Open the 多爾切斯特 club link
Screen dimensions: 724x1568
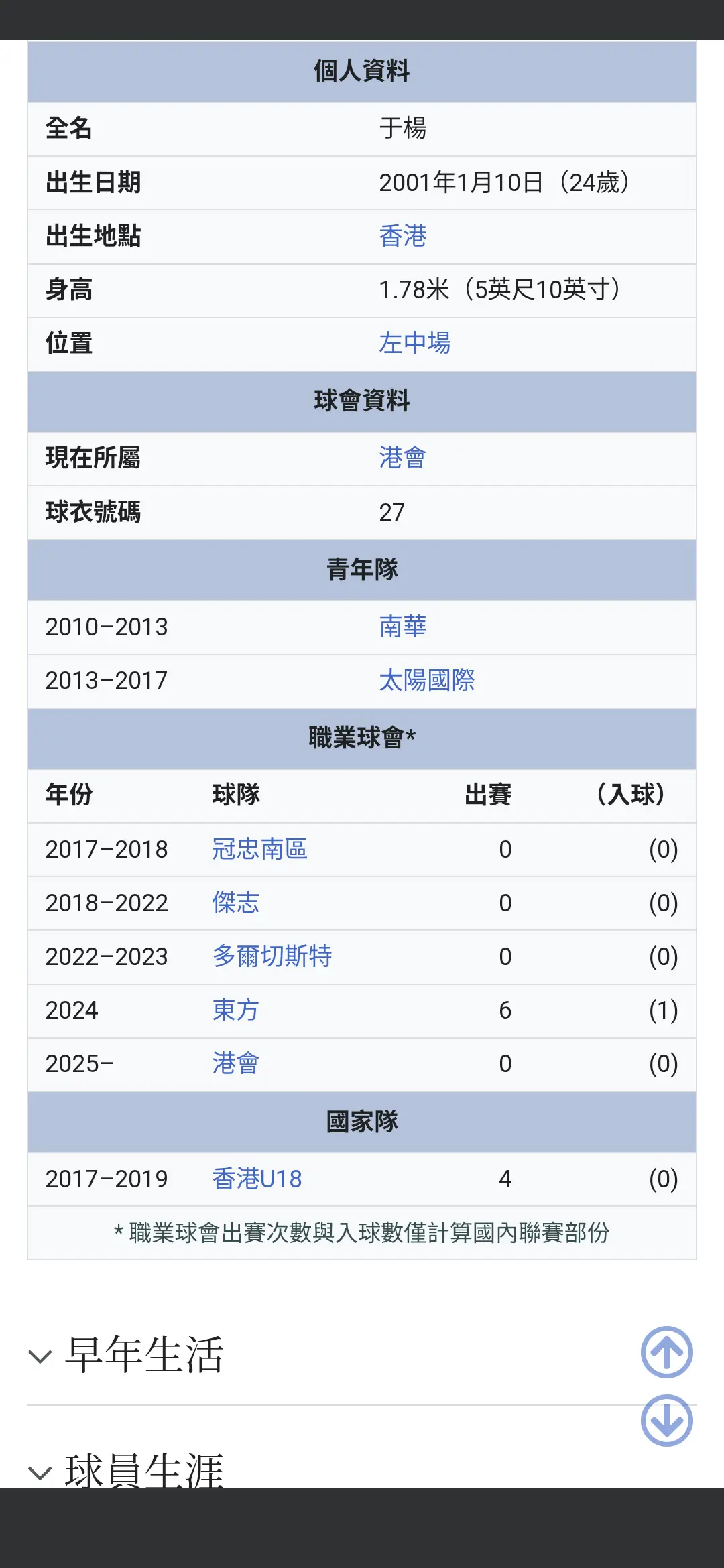coord(272,957)
